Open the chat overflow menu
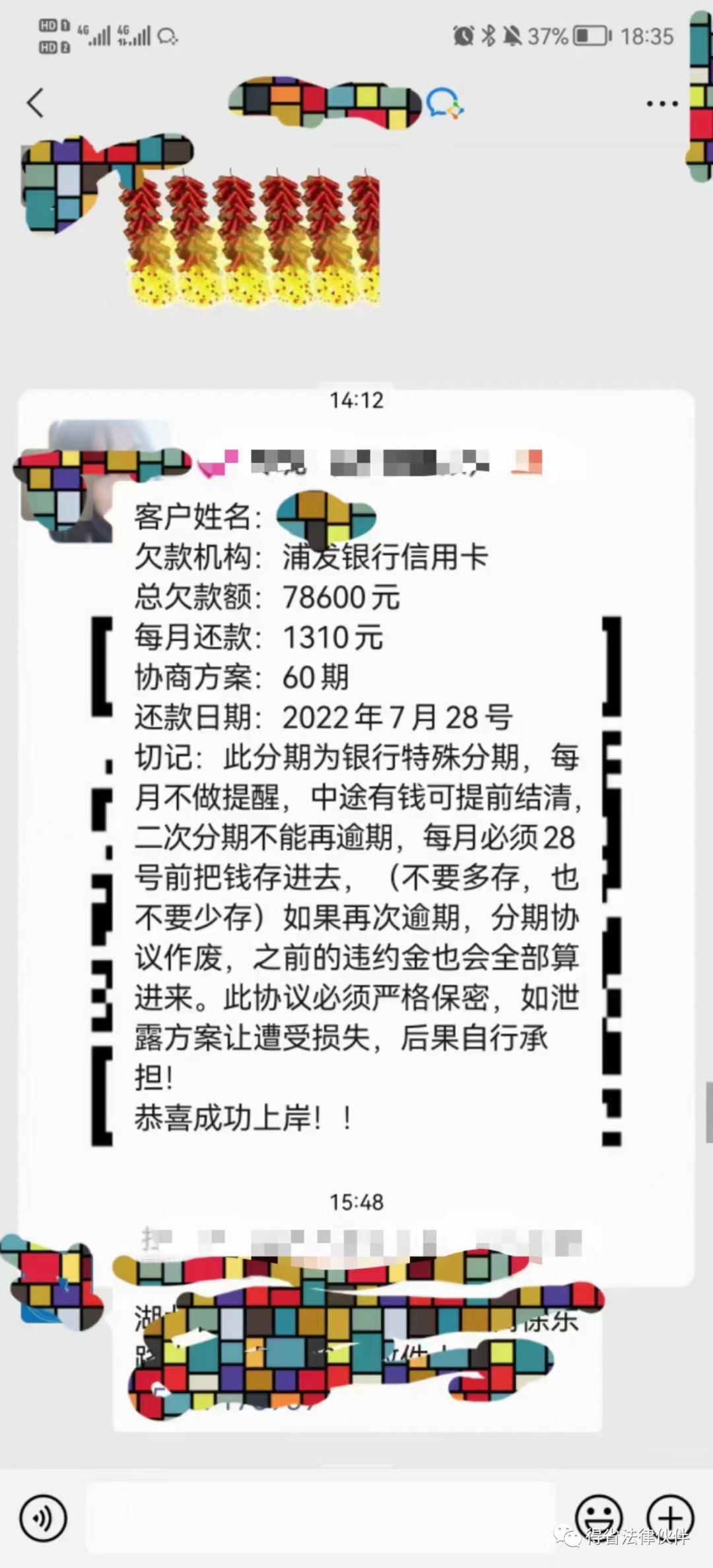 tap(662, 104)
